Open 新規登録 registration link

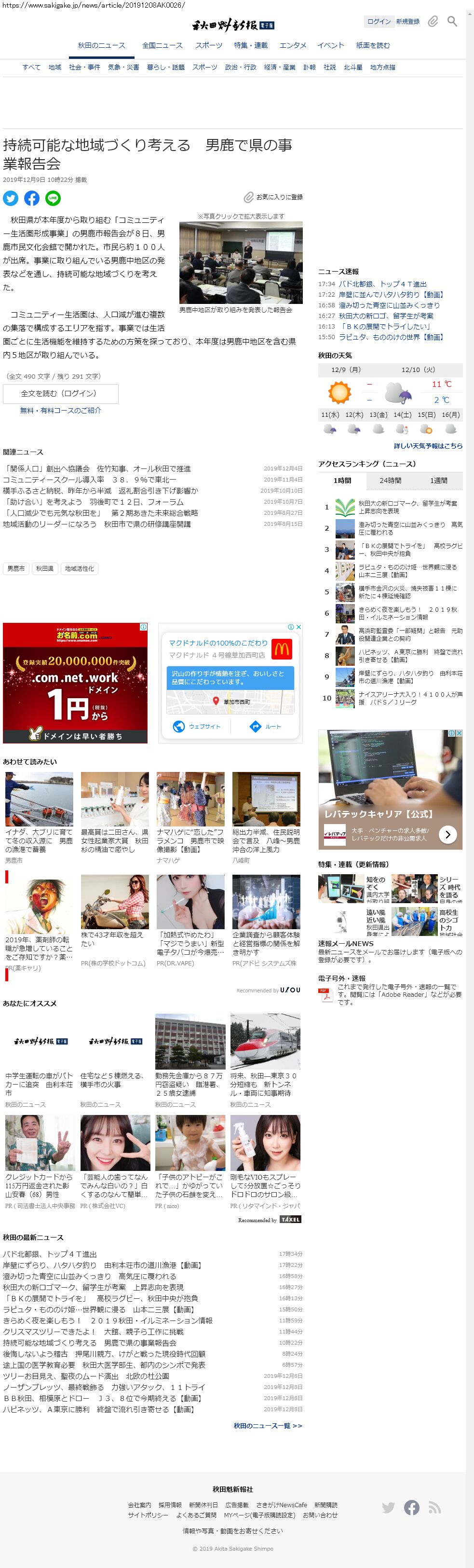point(407,21)
